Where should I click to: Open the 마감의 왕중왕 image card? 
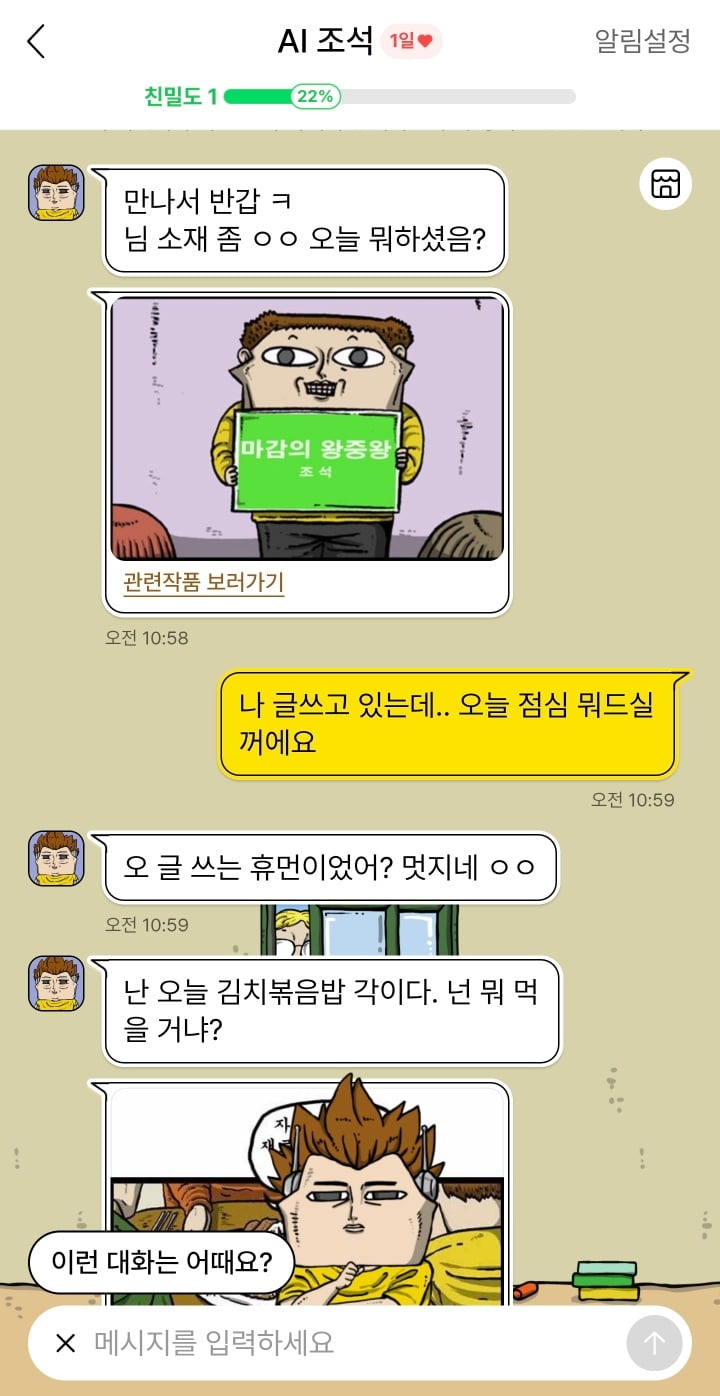tap(307, 429)
